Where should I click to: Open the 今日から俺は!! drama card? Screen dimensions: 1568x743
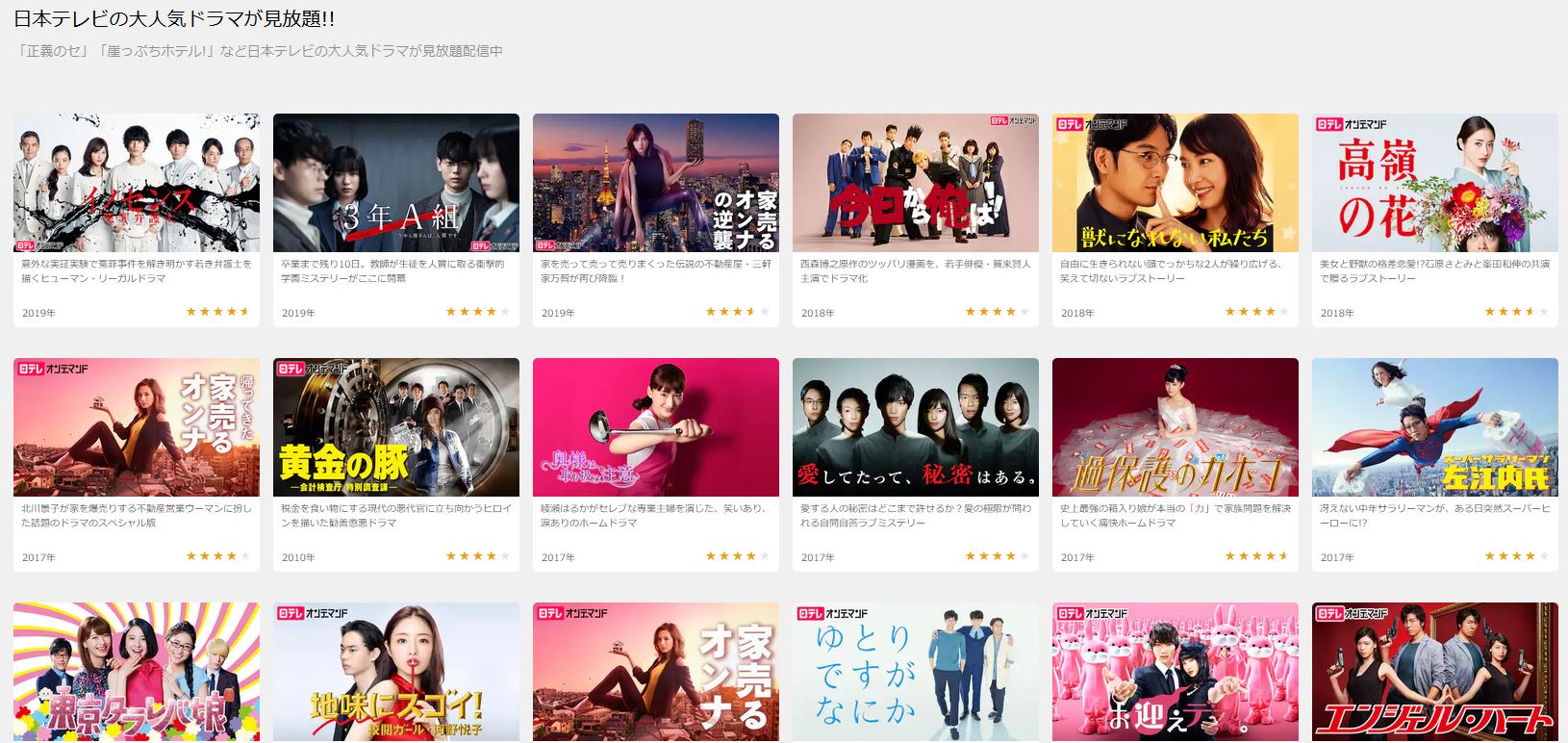[x=916, y=183]
